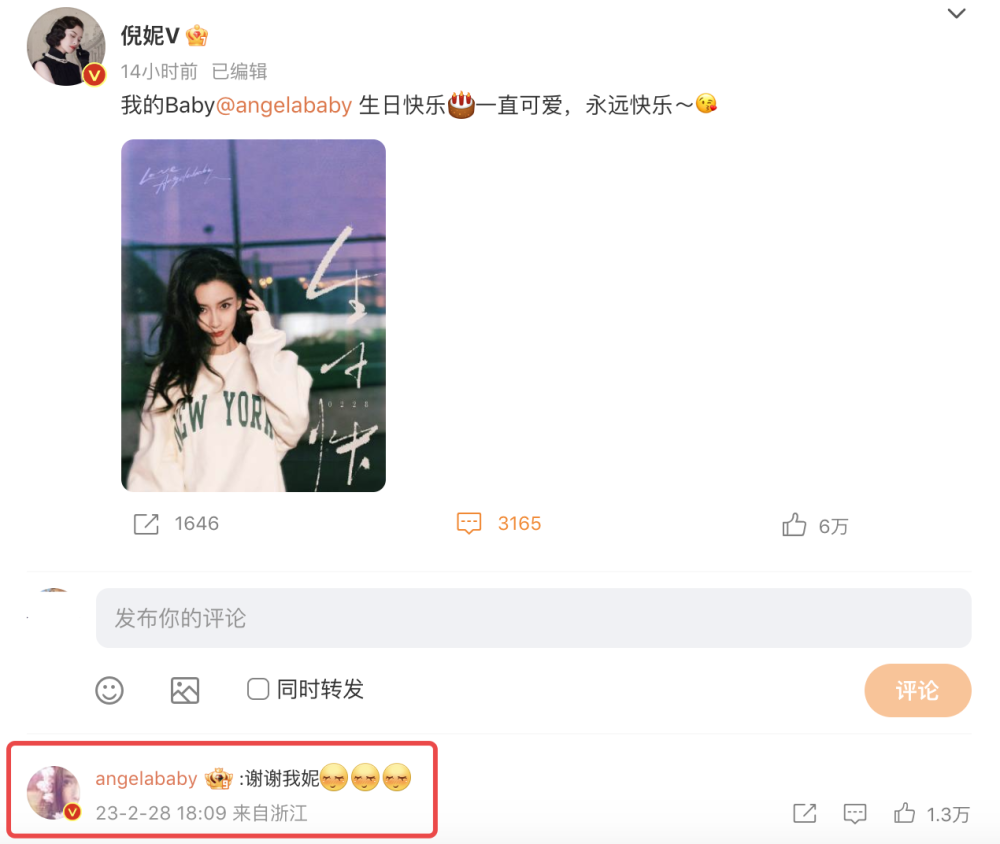Open 倪妮V's profile avatar
This screenshot has width=1000, height=844.
point(67,47)
